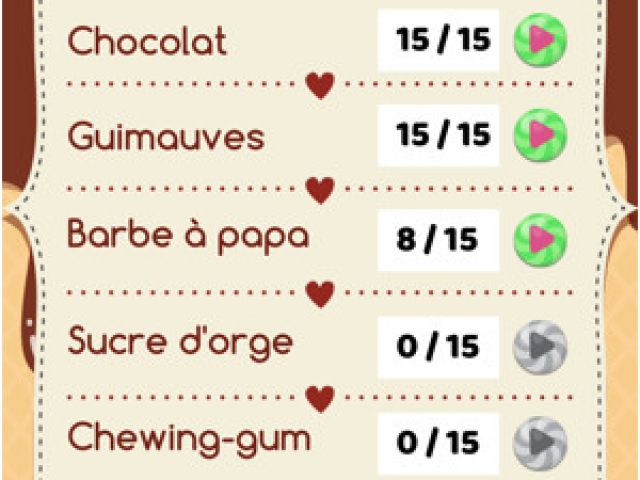Tap Sucre d'orge locked play button
The image size is (640, 480).
coord(540,347)
